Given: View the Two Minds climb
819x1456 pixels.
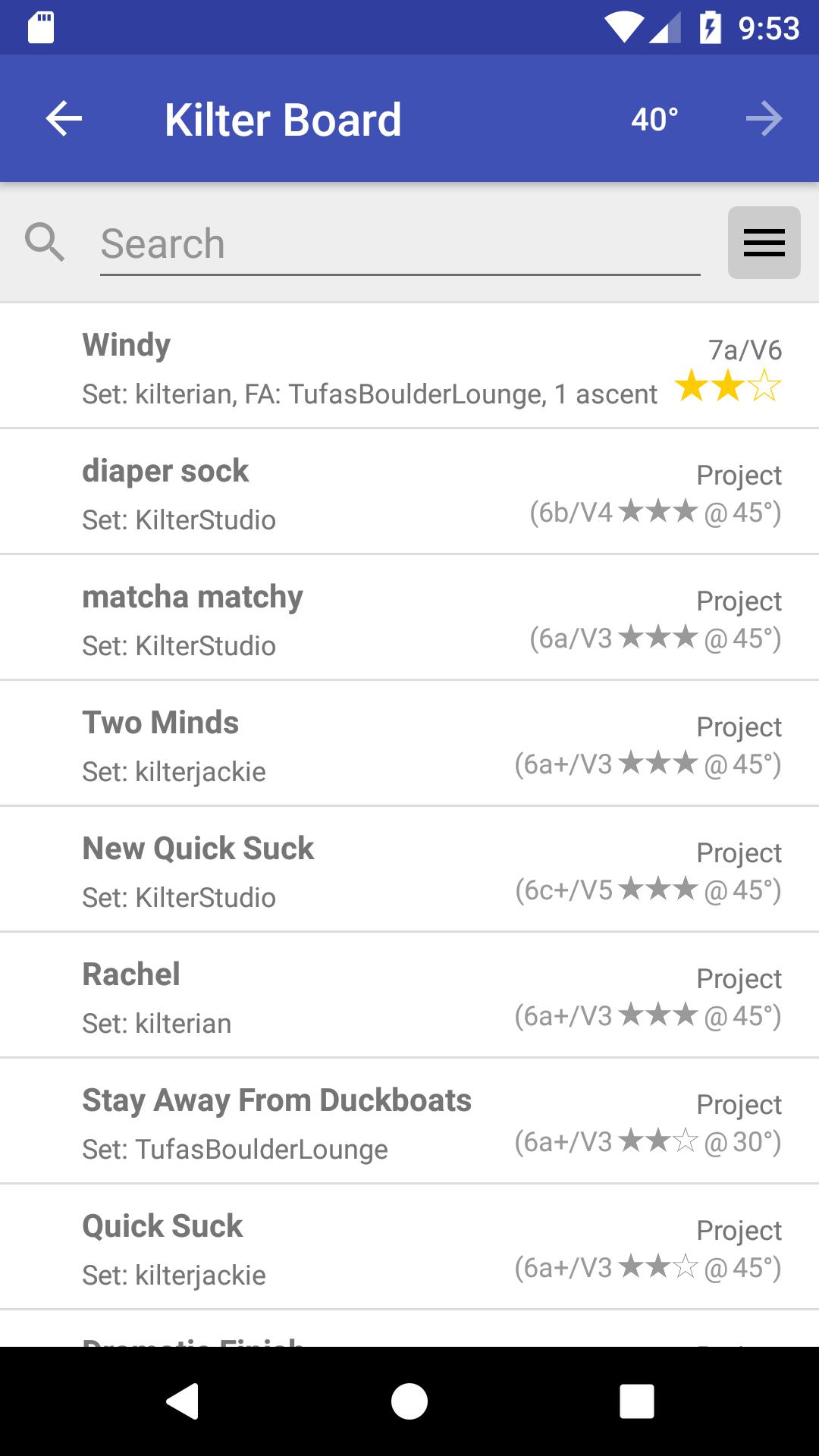Looking at the screenshot, I should pos(409,745).
